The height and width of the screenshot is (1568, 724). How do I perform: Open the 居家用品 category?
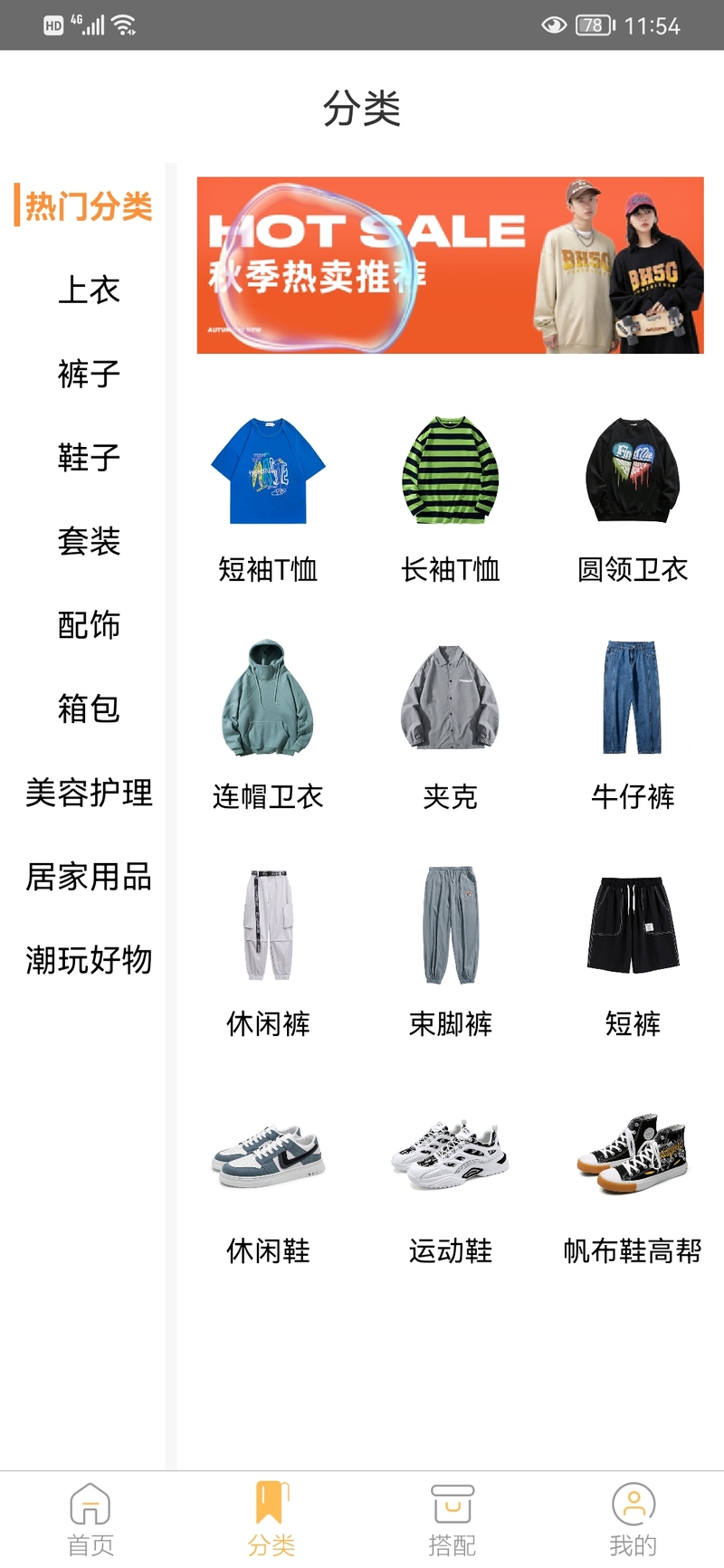89,877
